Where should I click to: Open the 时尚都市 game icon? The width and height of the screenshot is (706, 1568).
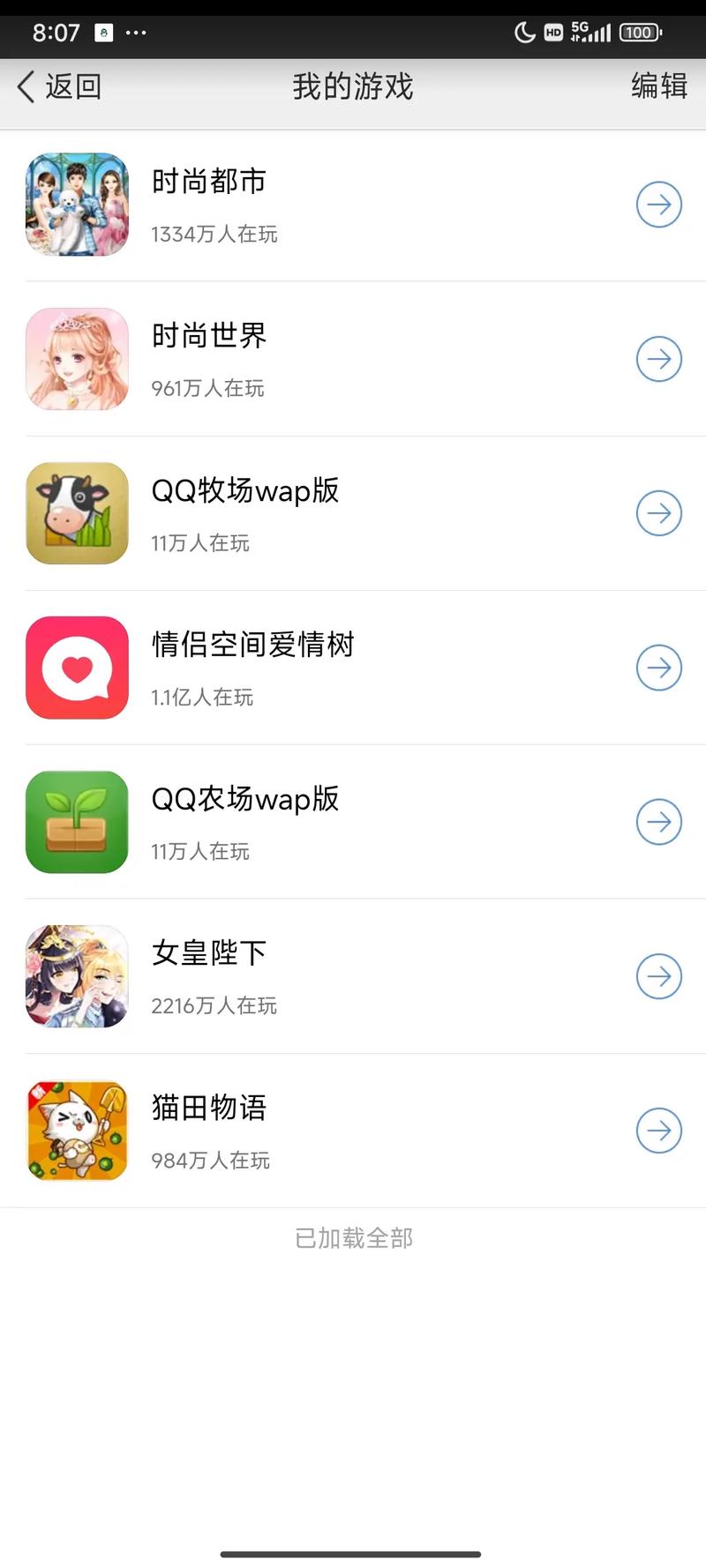click(x=77, y=205)
